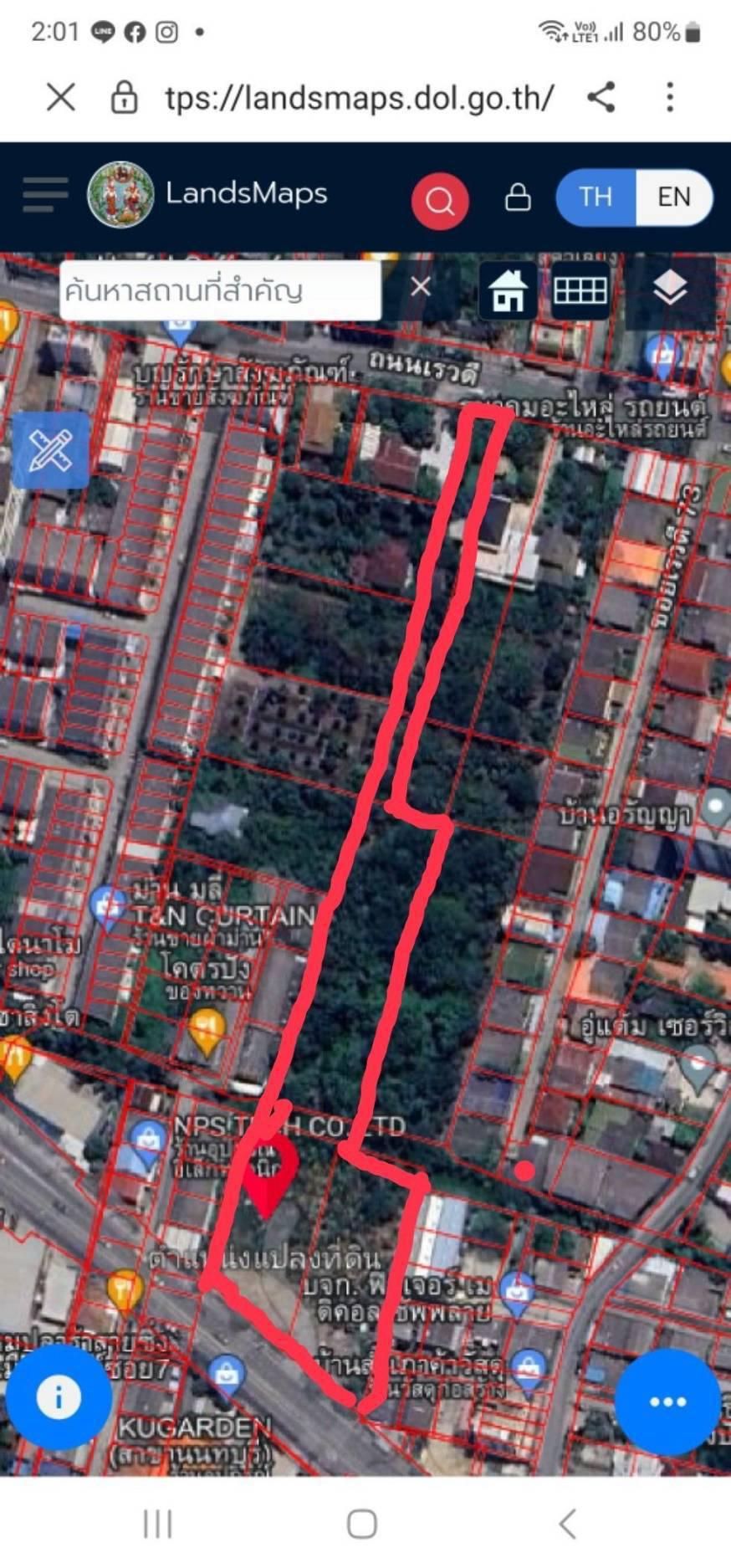Image resolution: width=731 pixels, height=1568 pixels.
Task: Open the map layers selector
Action: point(670,289)
